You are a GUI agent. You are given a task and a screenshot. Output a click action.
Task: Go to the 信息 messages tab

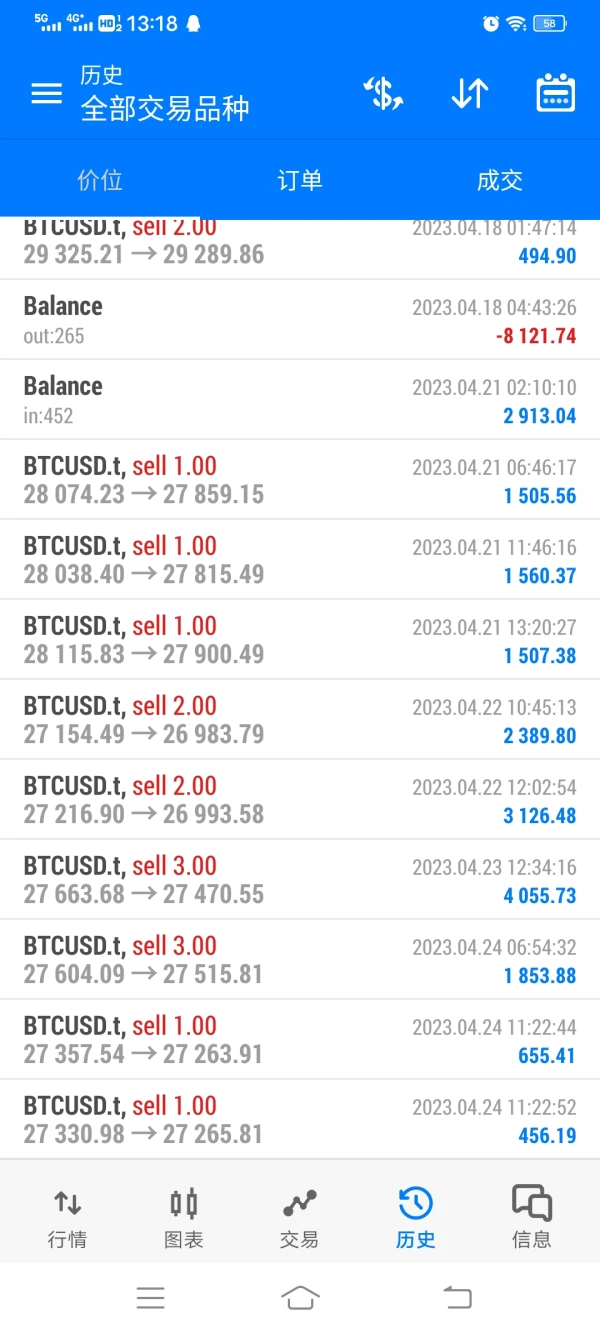531,1218
